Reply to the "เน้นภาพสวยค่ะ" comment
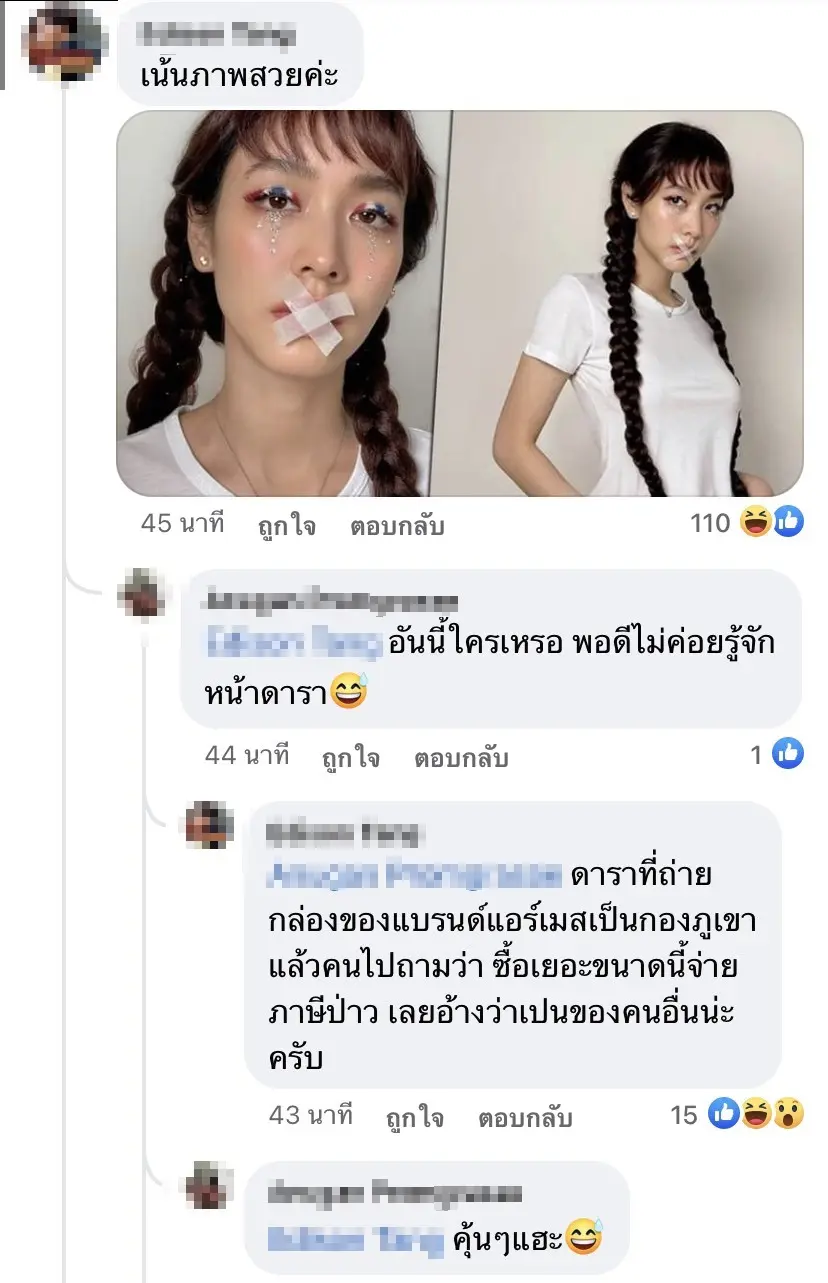 397,526
